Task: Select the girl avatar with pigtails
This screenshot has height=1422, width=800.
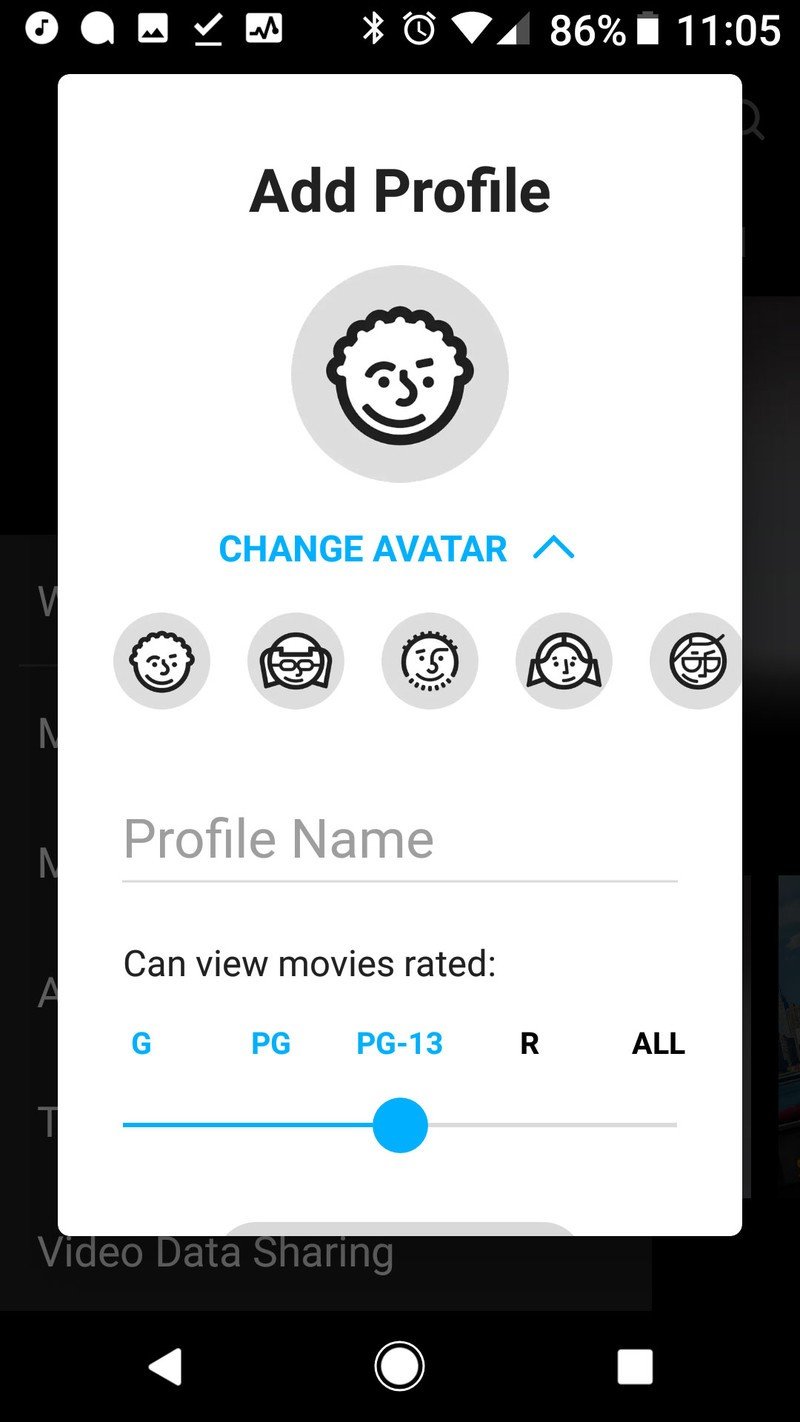Action: [564, 661]
